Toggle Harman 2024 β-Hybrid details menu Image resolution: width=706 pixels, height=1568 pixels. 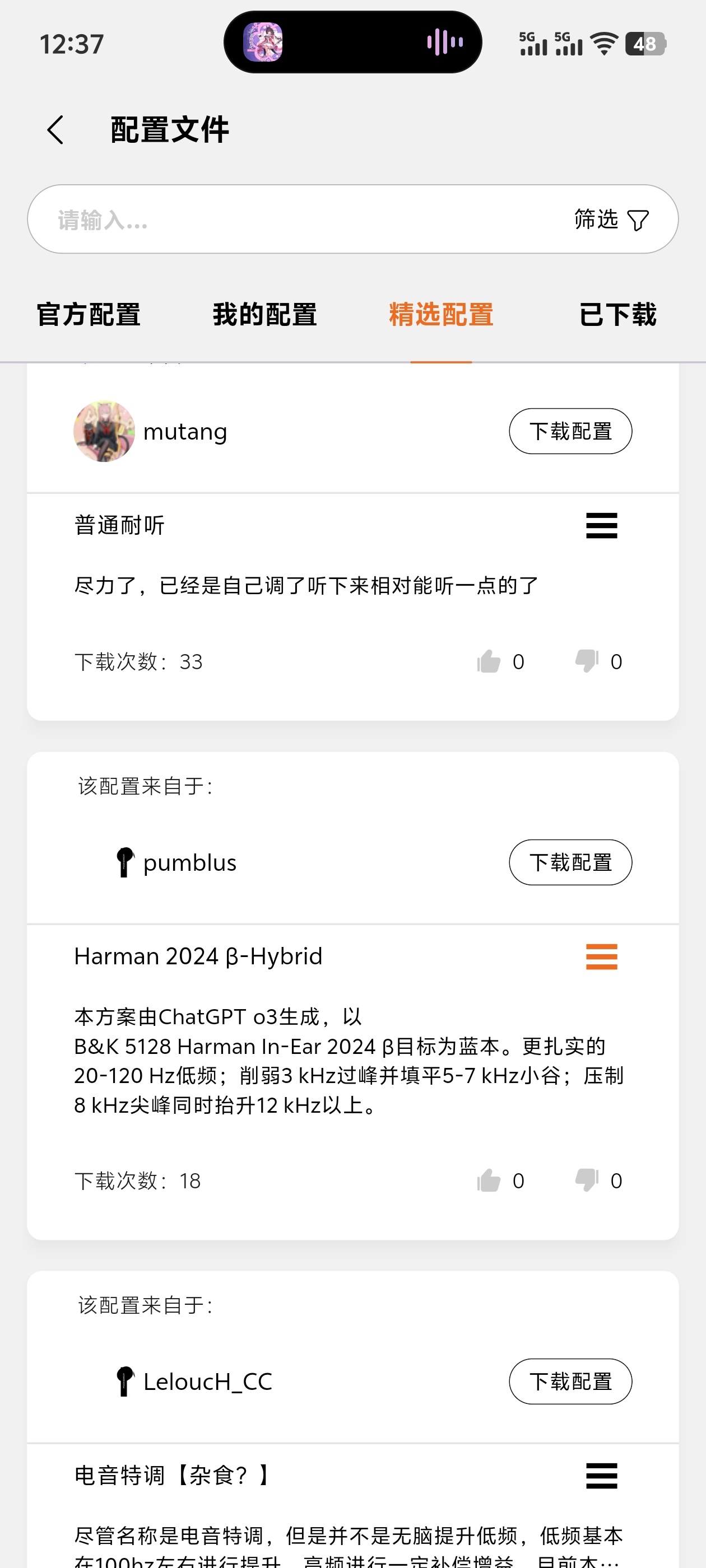click(x=601, y=956)
